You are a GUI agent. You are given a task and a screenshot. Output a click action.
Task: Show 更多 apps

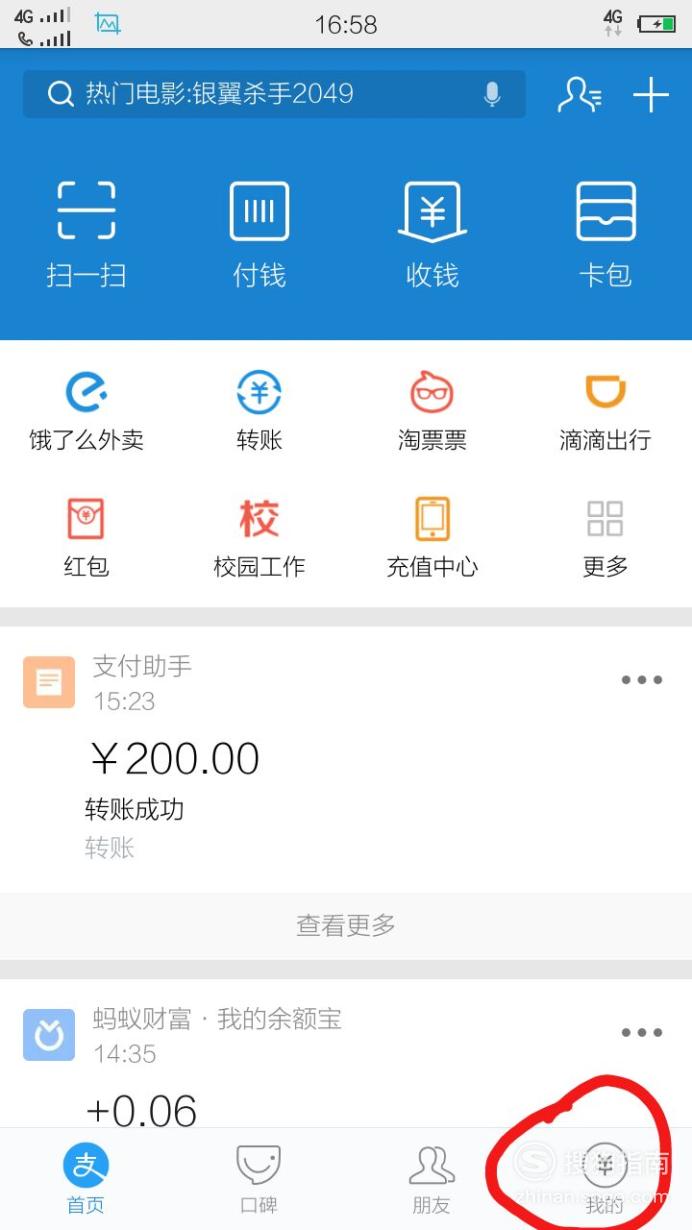(605, 538)
